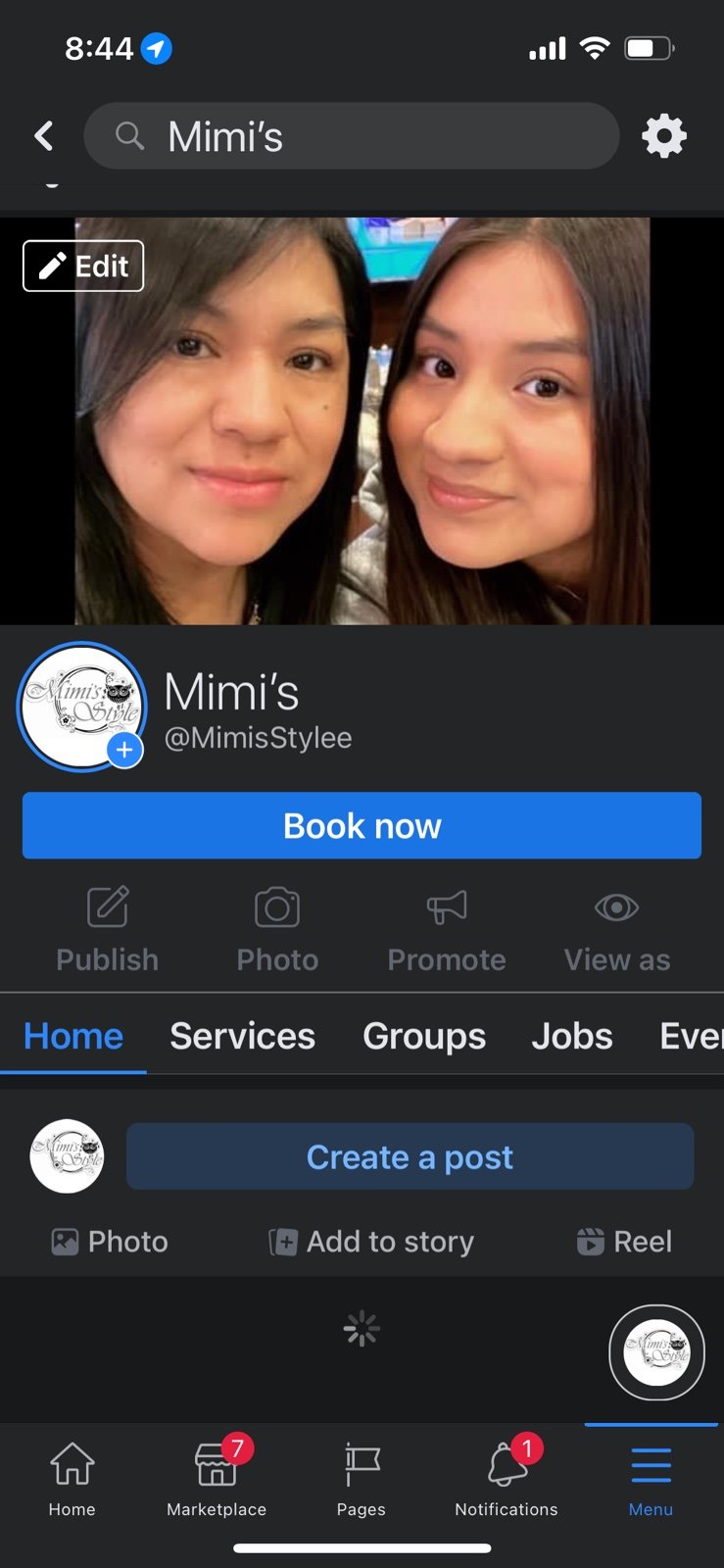The height and width of the screenshot is (1568, 724).
Task: Open Notifications bell tab
Action: (507, 1478)
